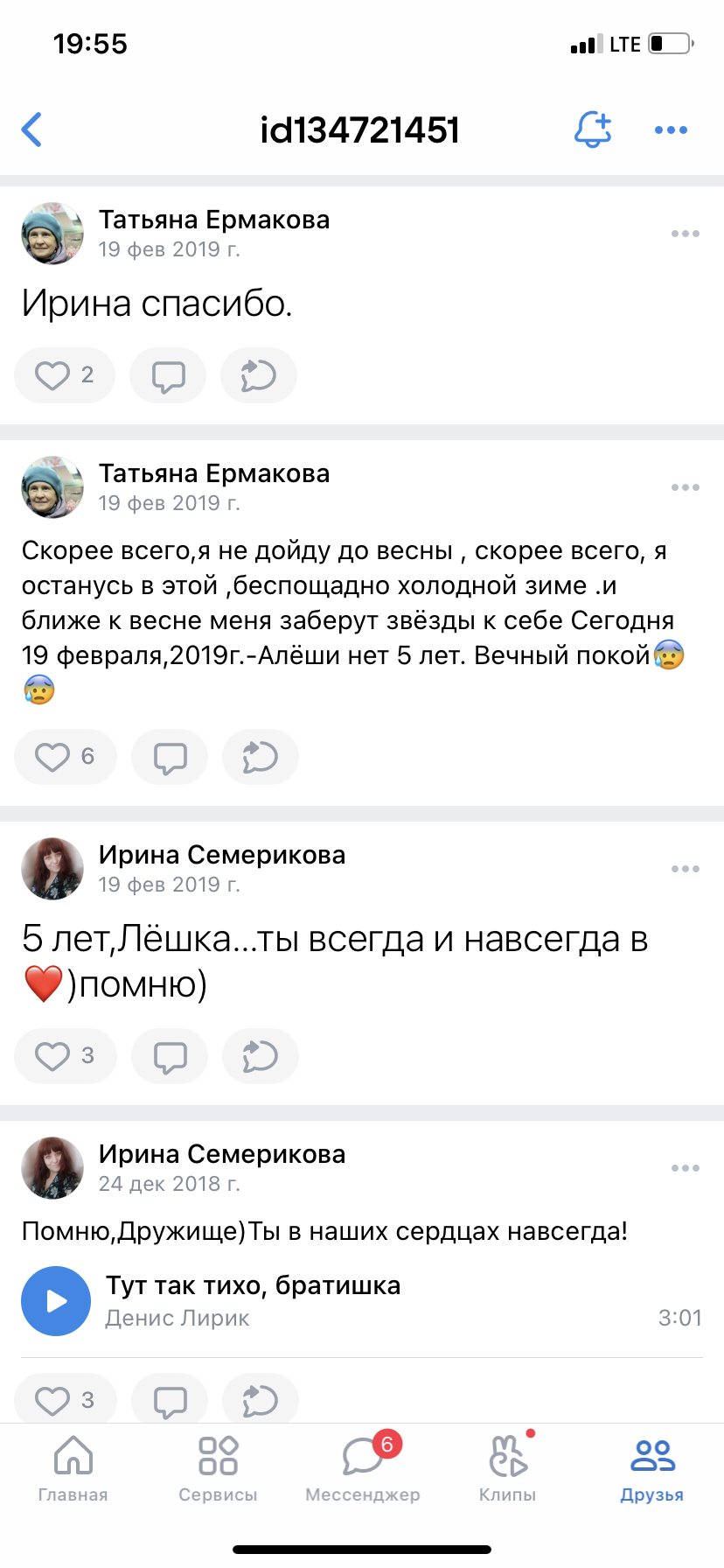The width and height of the screenshot is (724, 1568).
Task: Switch to the Главная tab
Action: click(x=73, y=1469)
